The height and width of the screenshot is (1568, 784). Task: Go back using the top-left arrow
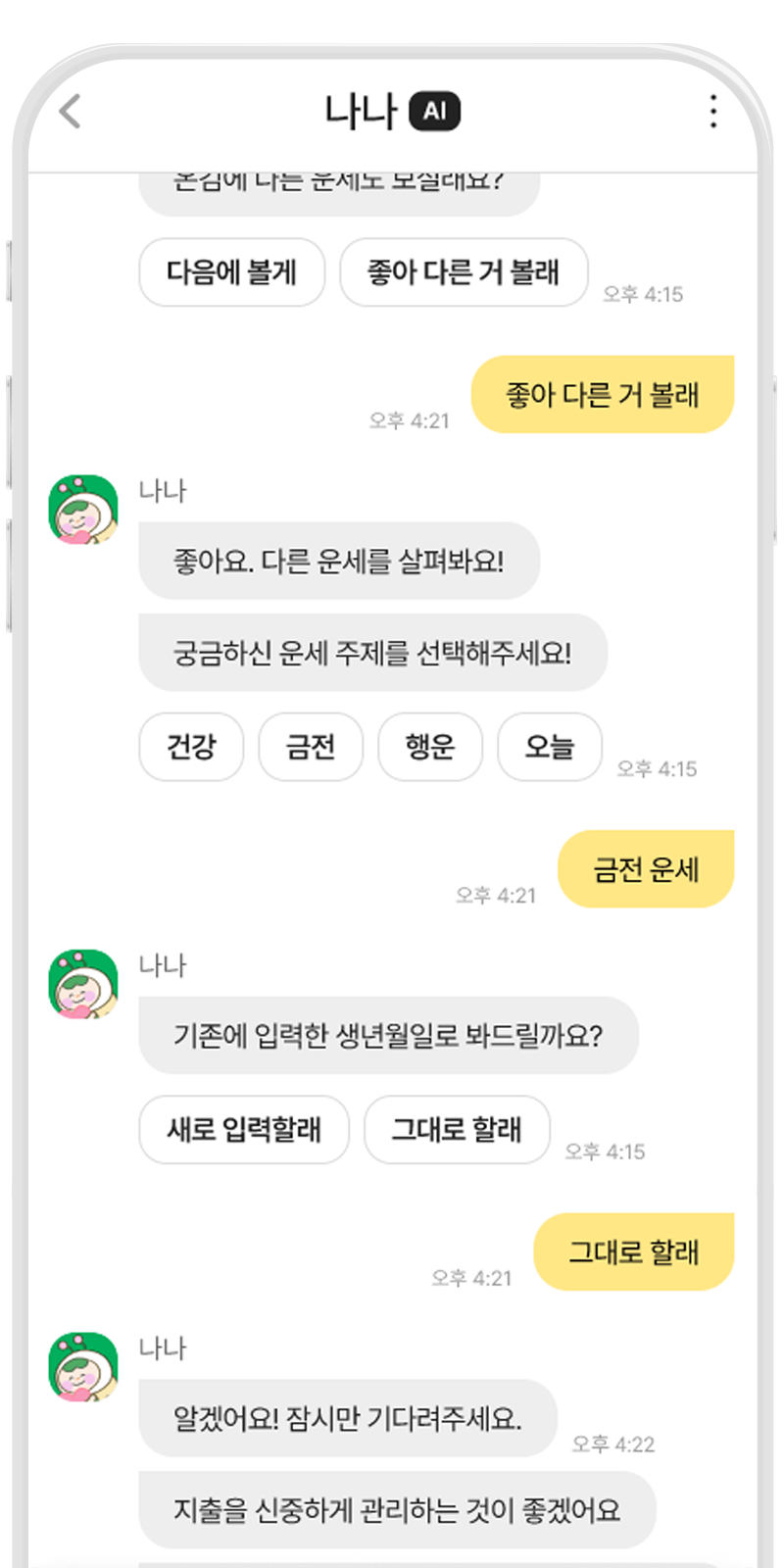coord(70,112)
